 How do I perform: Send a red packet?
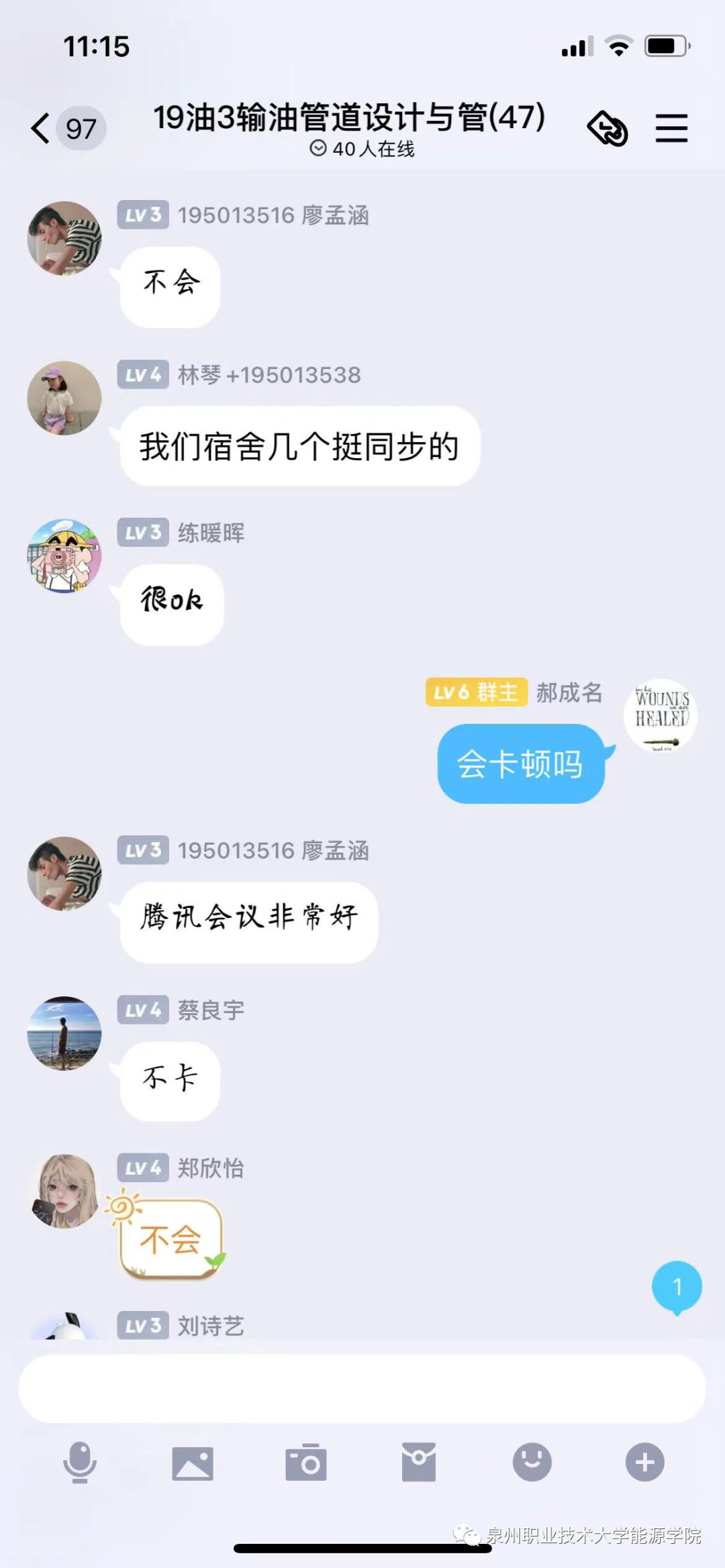coord(419,1463)
